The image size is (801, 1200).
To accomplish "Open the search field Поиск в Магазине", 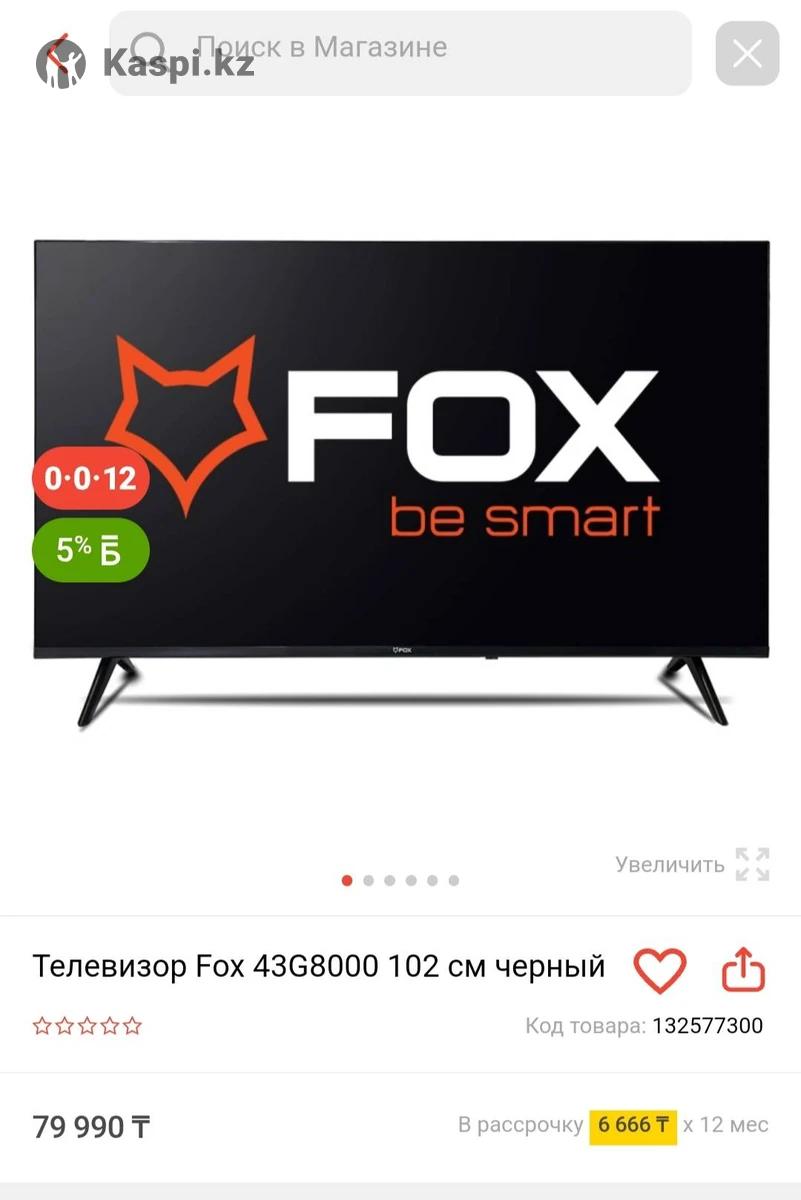I will 400,50.
